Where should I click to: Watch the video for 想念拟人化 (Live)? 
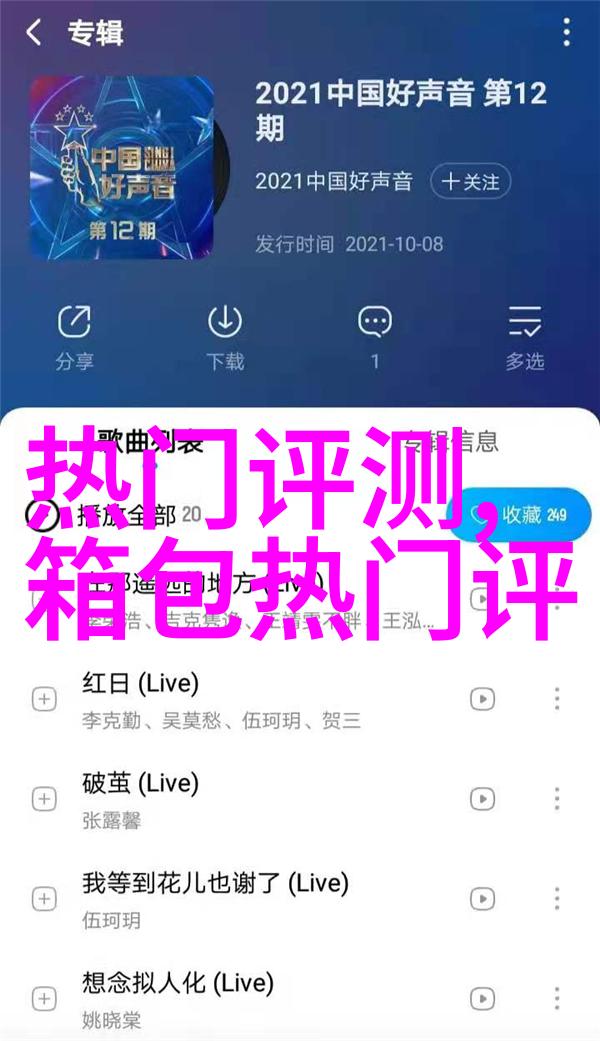pyautogui.click(x=482, y=998)
